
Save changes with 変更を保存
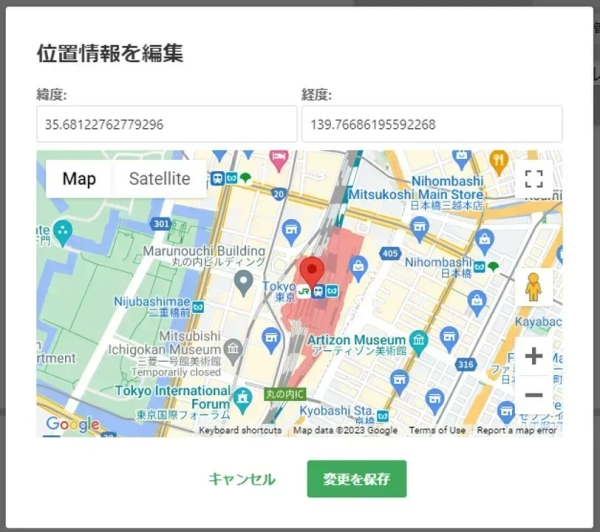click(x=357, y=479)
